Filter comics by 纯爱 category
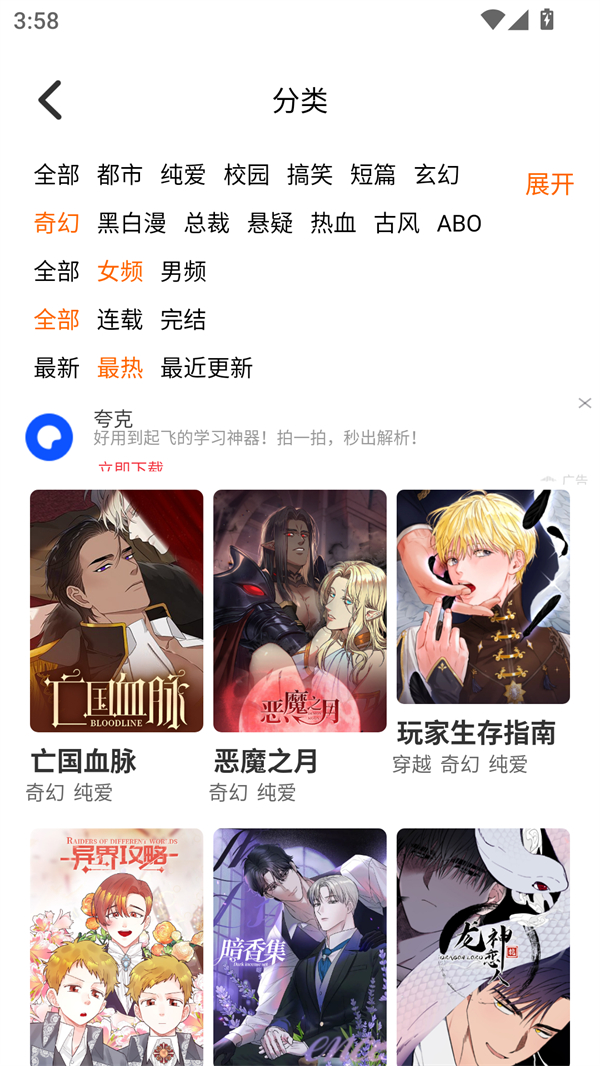600x1066 pixels. 183,175
